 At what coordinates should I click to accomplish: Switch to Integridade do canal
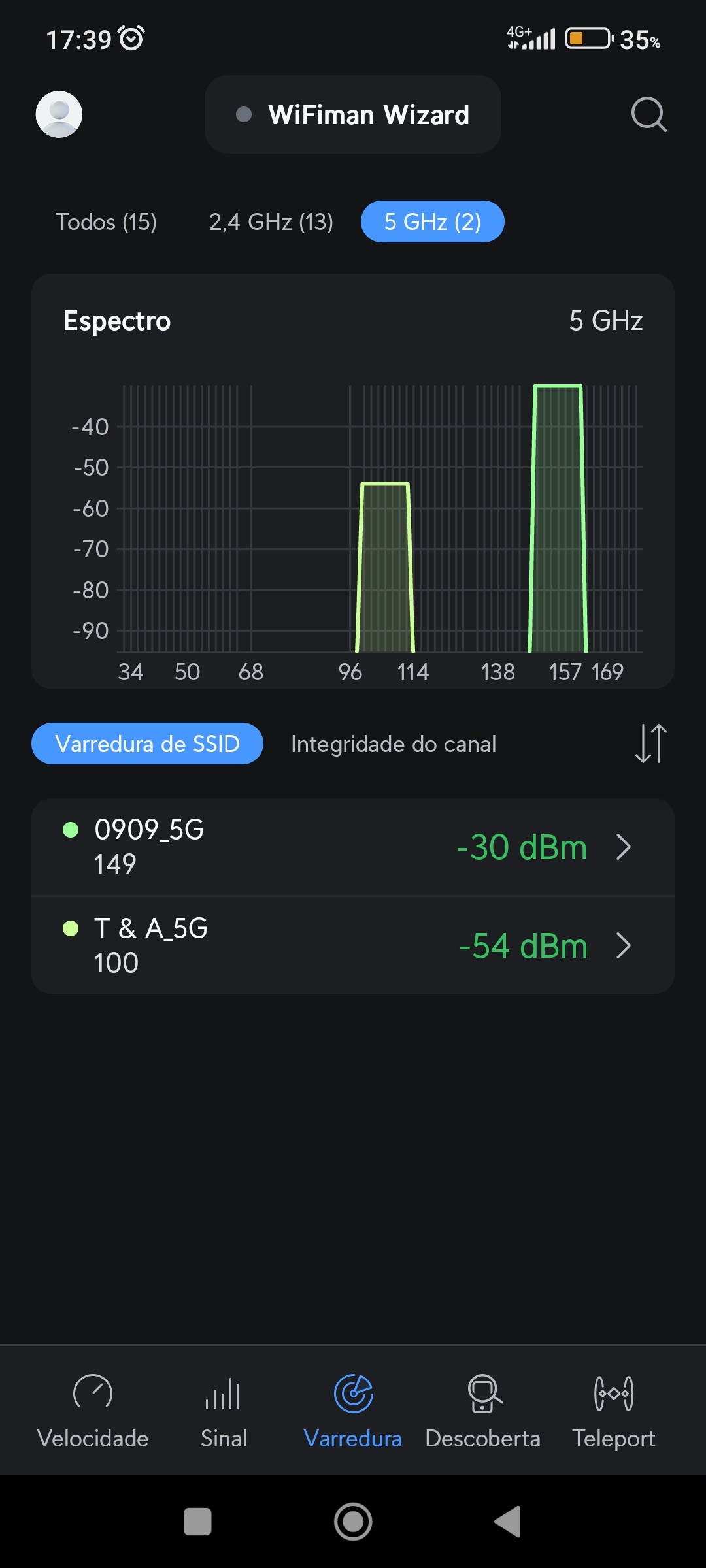[394, 743]
